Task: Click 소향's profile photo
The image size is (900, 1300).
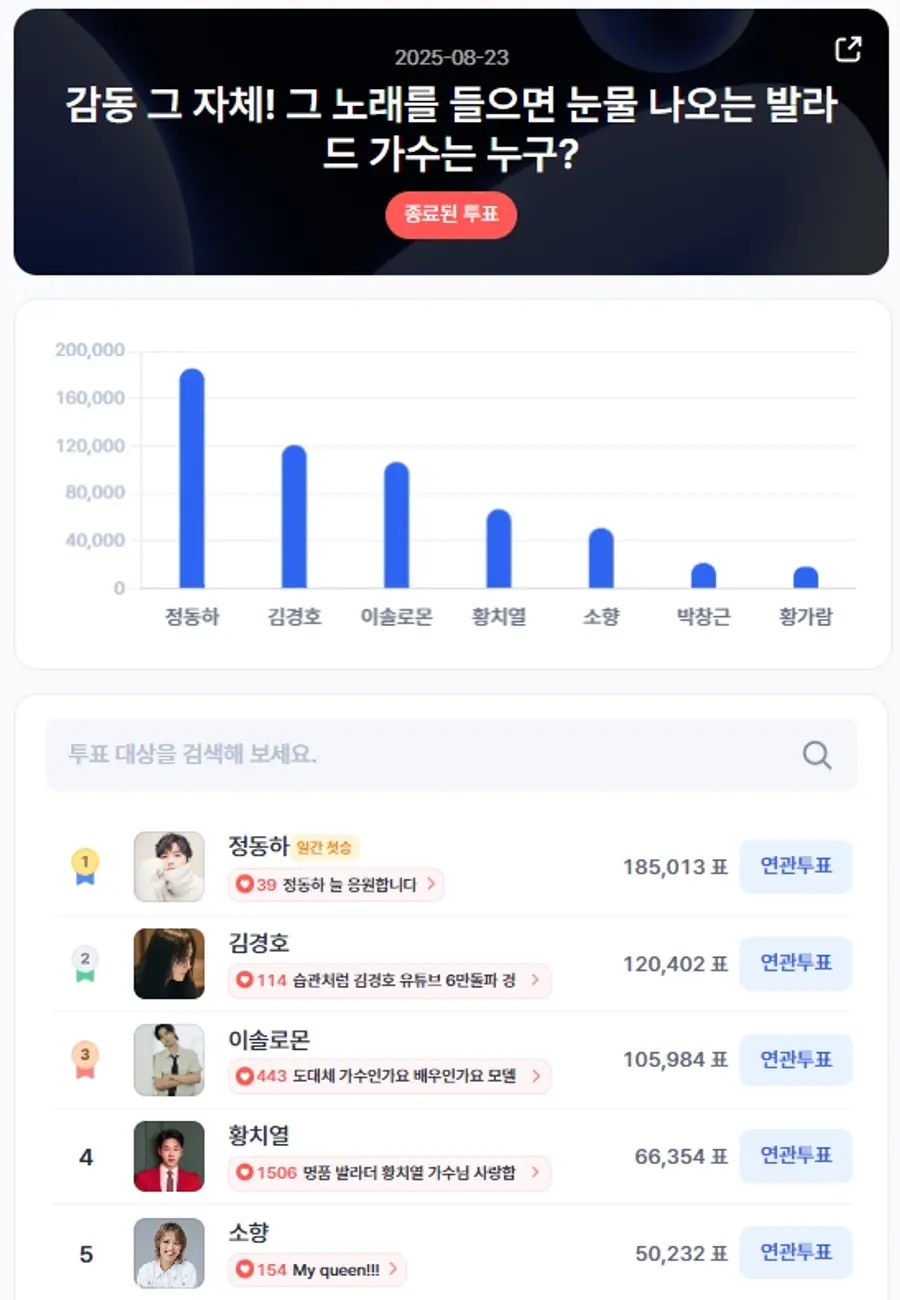Action: coord(168,1252)
